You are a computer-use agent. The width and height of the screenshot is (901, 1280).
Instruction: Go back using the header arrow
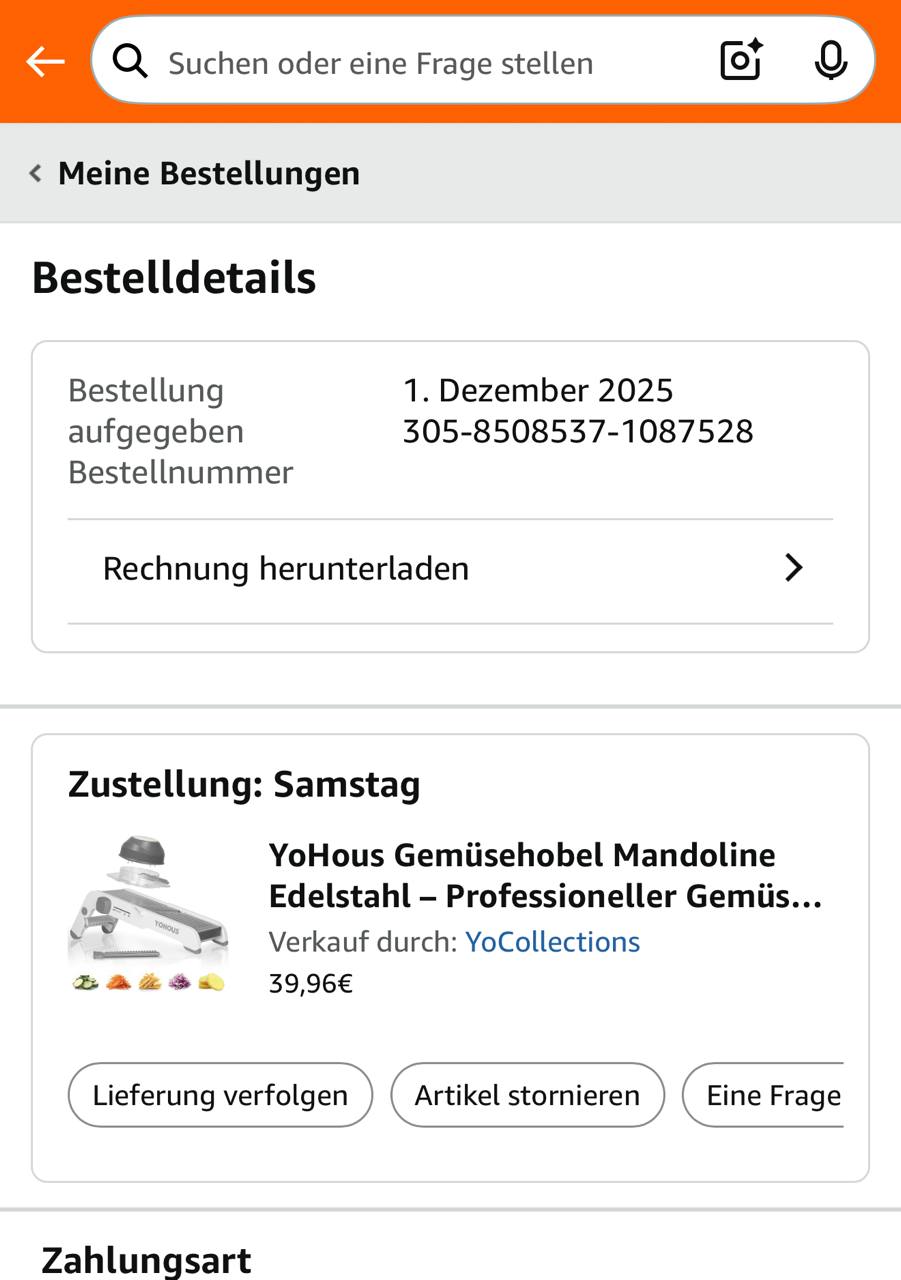coord(45,62)
